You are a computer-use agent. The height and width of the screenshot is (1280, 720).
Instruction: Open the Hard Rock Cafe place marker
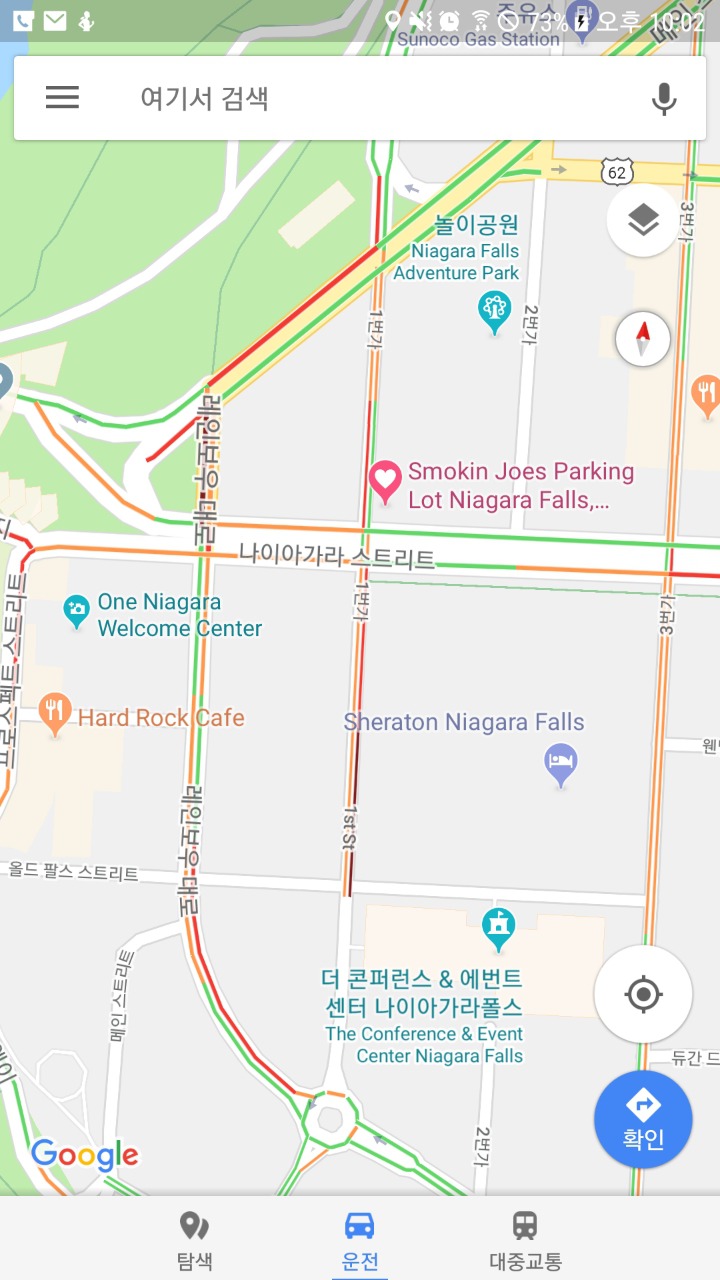[x=55, y=714]
